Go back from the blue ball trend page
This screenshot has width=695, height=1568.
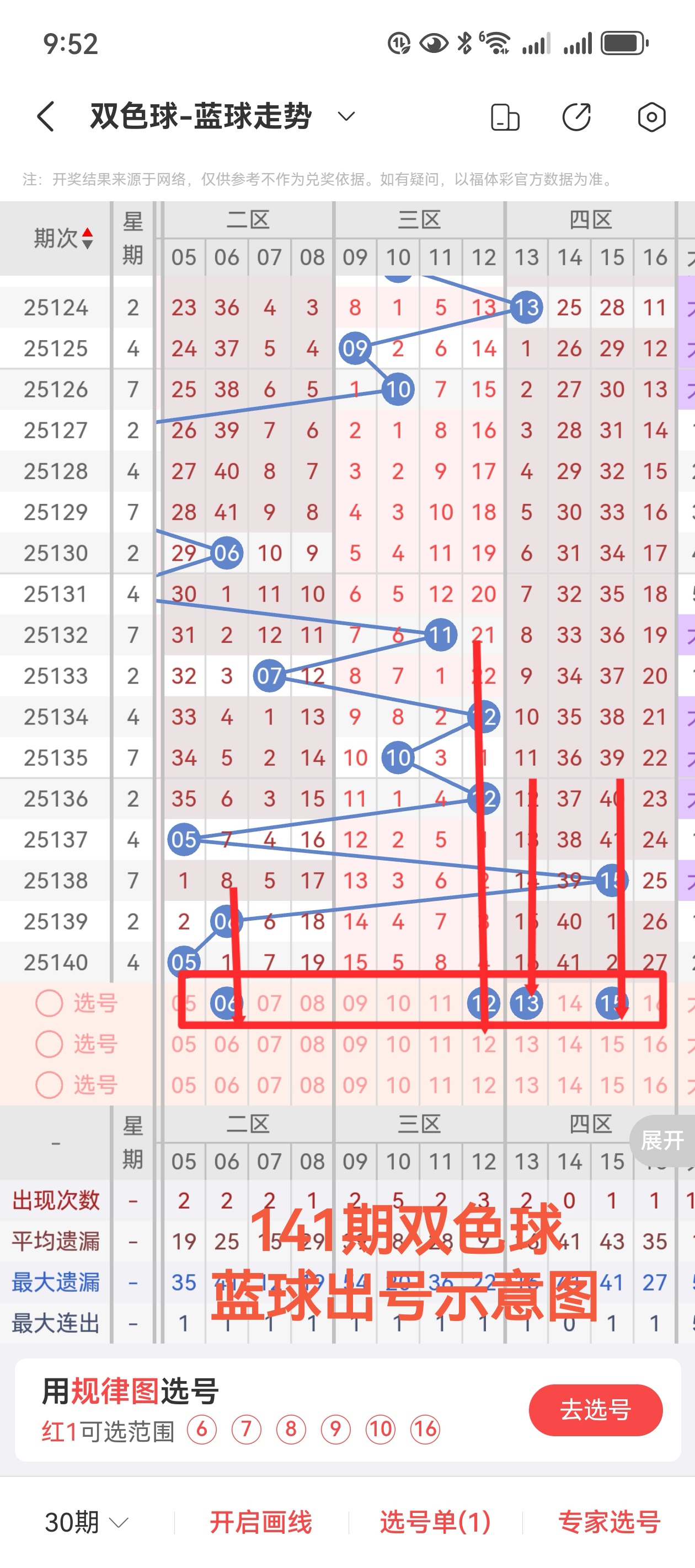coord(46,116)
